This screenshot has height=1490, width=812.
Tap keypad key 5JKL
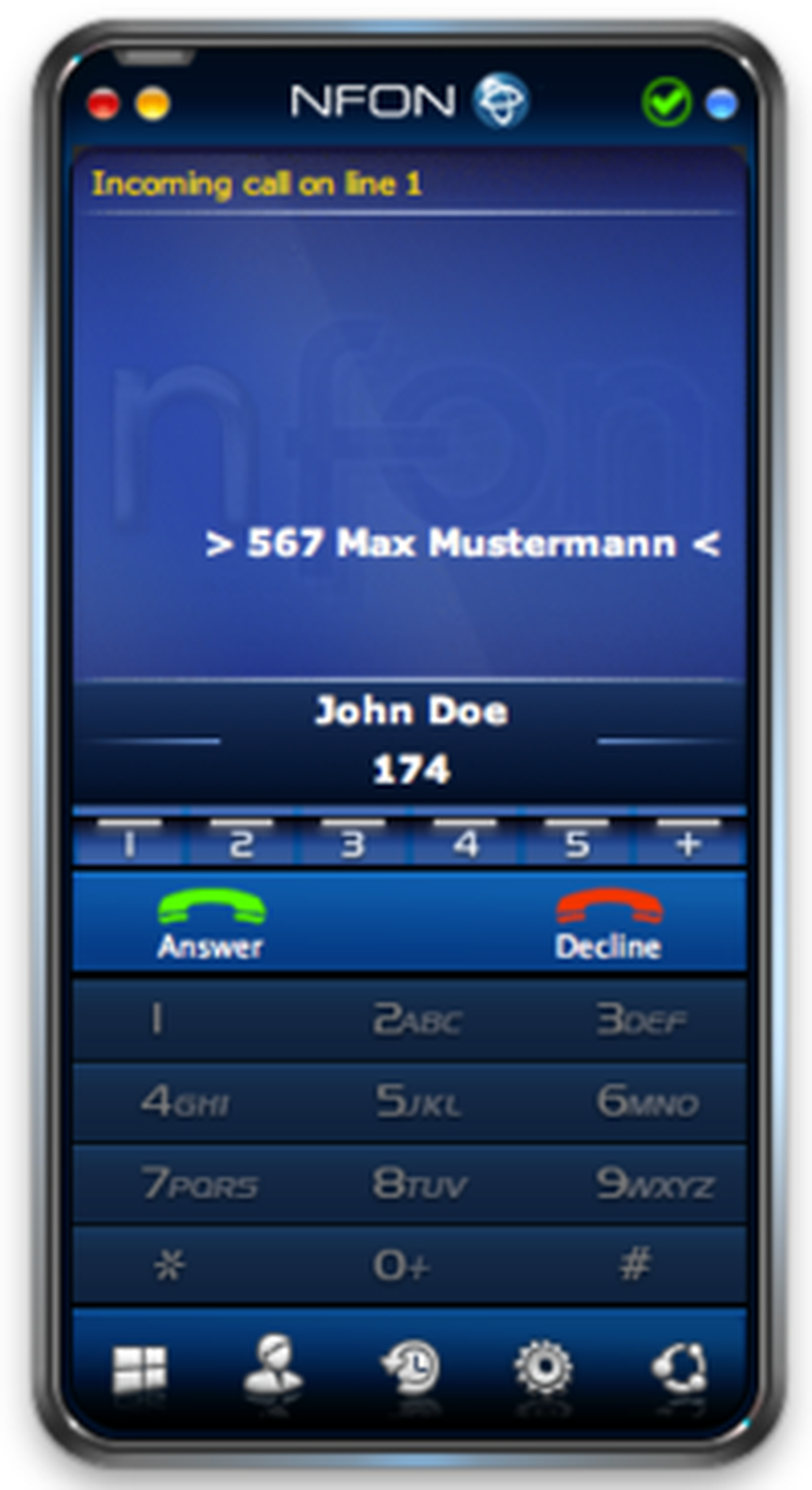click(x=417, y=1101)
